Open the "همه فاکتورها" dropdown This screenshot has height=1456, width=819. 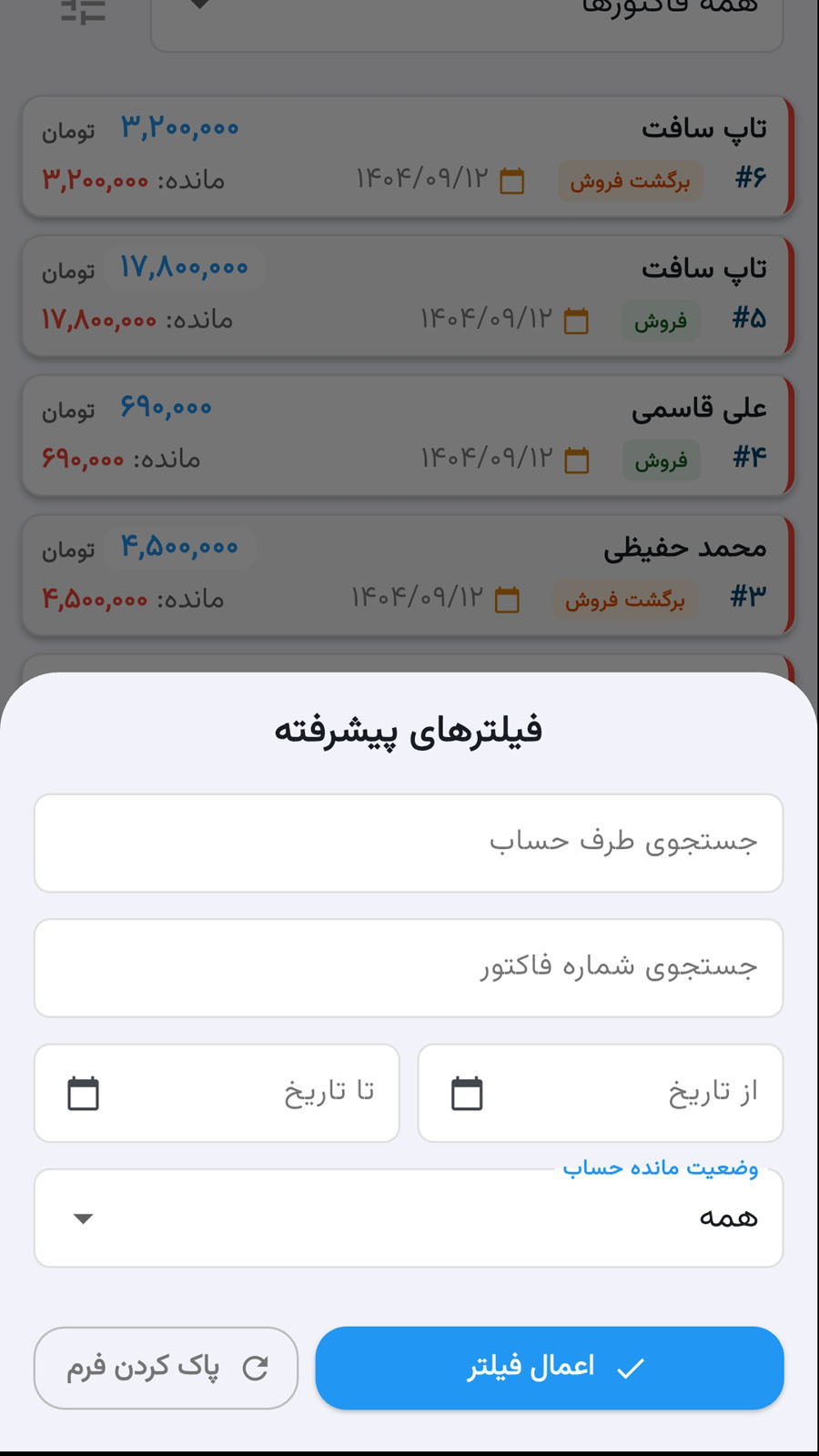click(x=467, y=14)
